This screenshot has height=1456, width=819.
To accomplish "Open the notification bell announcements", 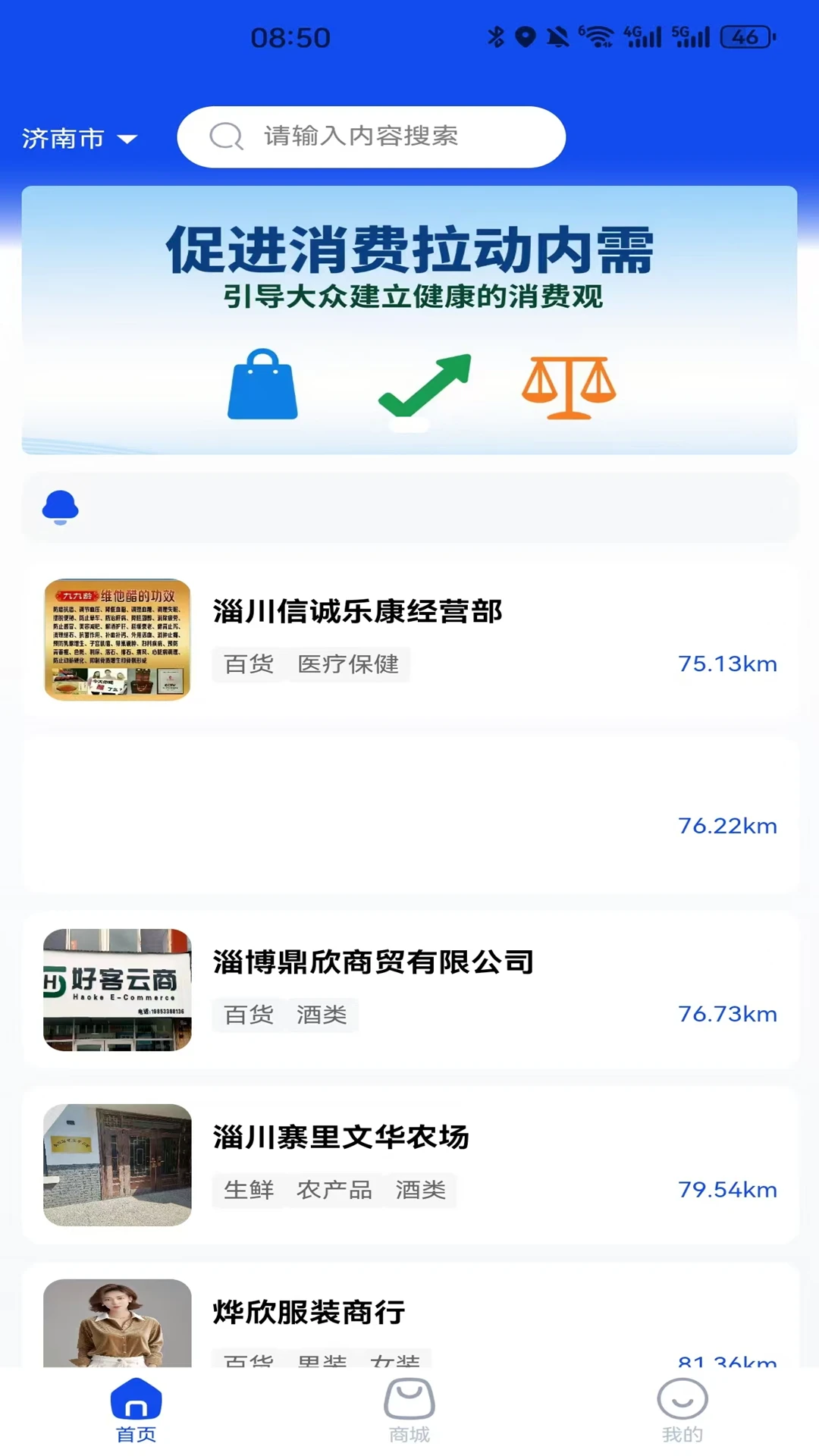I will pyautogui.click(x=61, y=507).
